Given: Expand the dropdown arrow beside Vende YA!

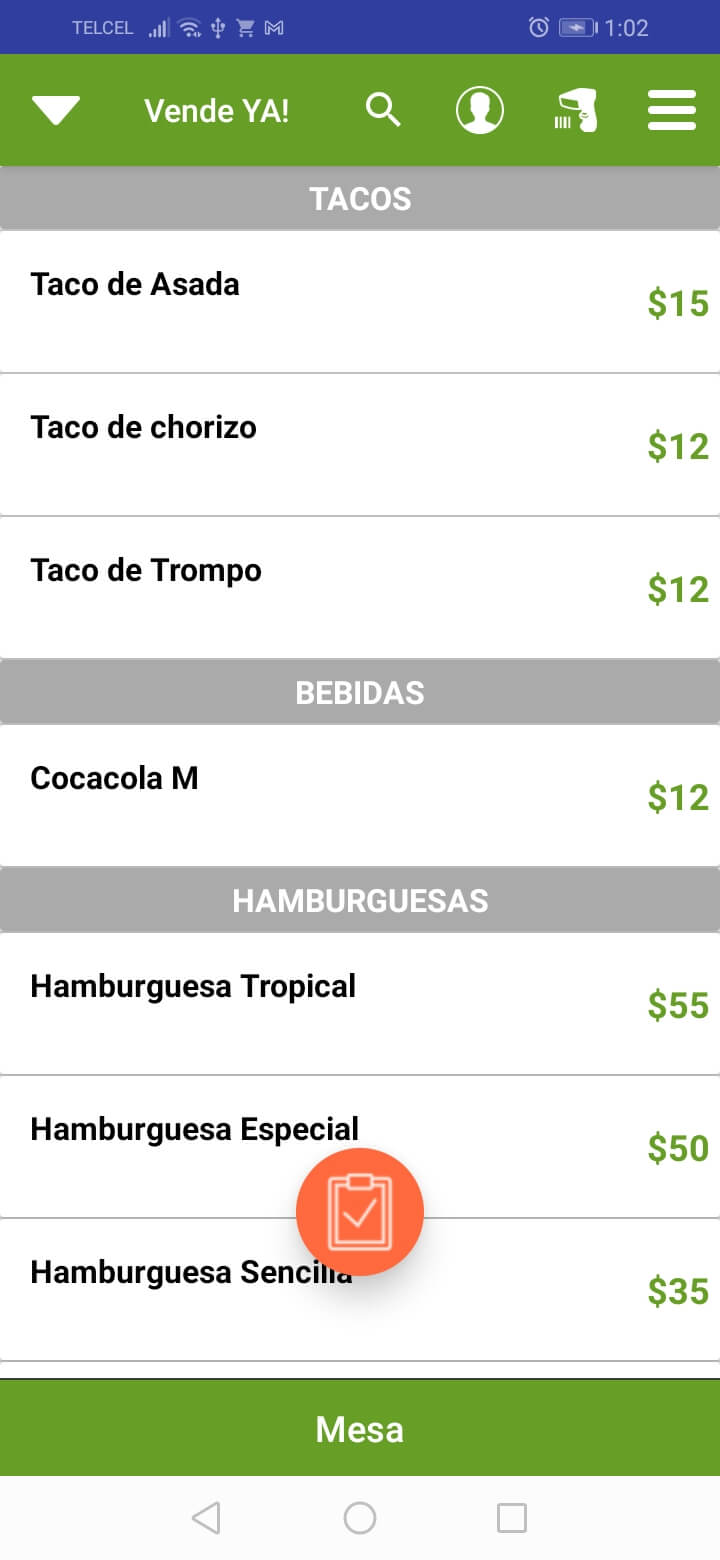Looking at the screenshot, I should coord(56,110).
